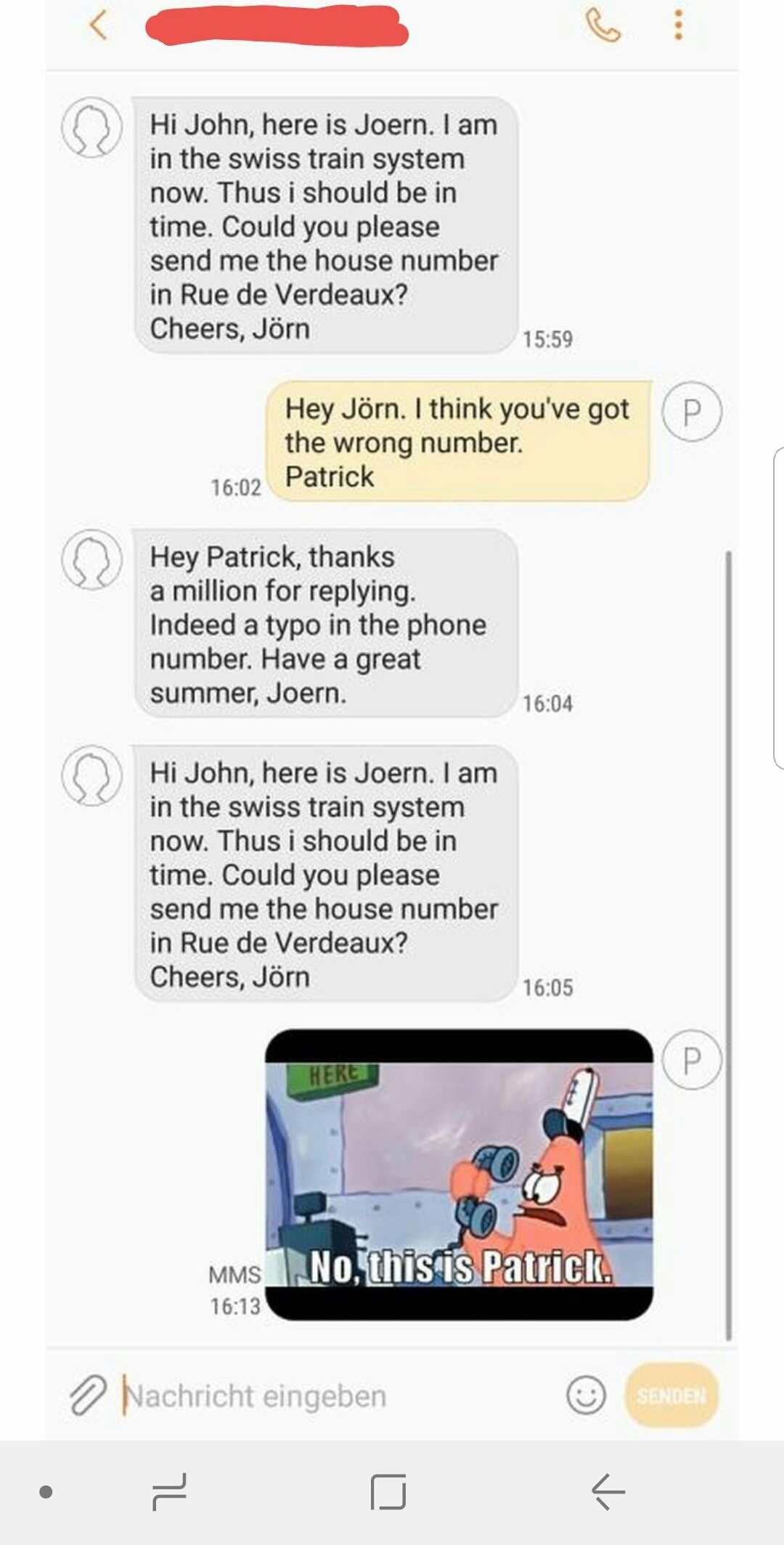Tap the system home button

pos(388,1491)
